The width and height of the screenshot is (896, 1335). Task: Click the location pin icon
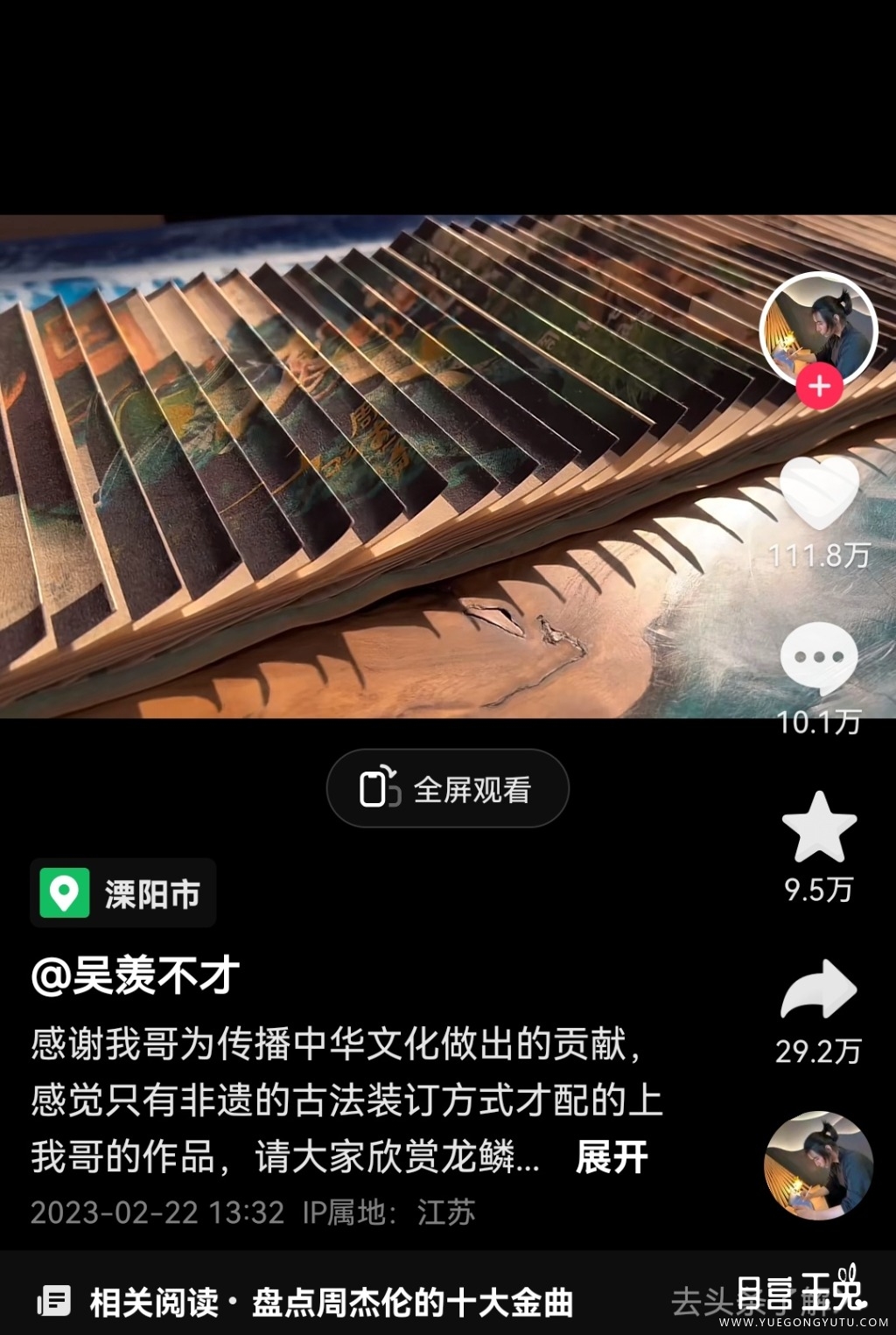(64, 893)
